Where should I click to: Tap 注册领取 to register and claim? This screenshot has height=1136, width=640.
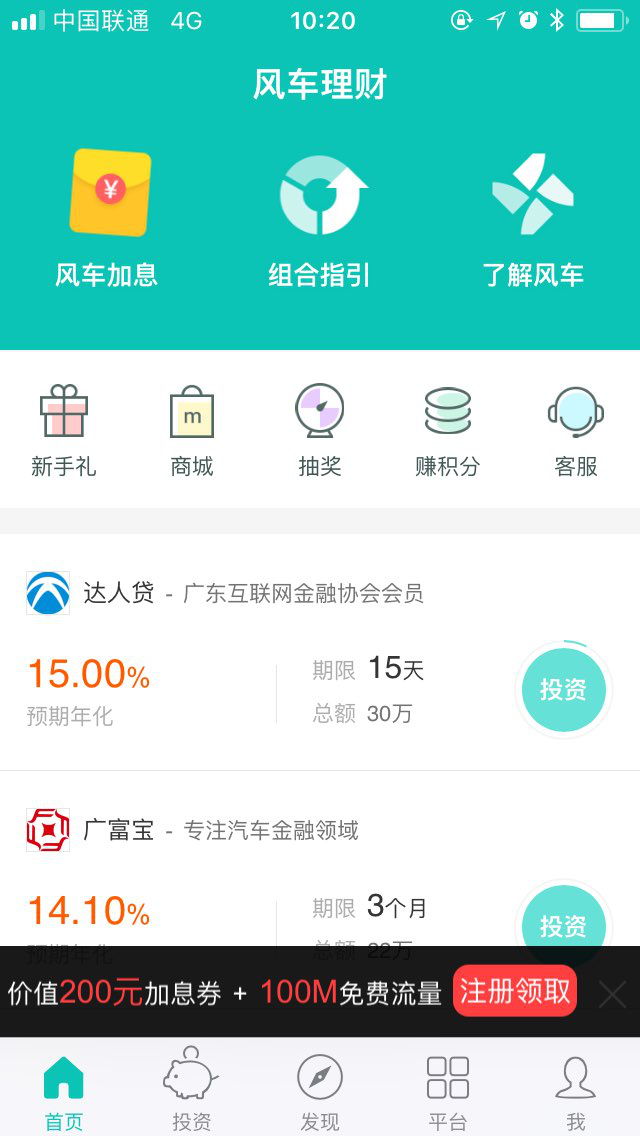(515, 991)
